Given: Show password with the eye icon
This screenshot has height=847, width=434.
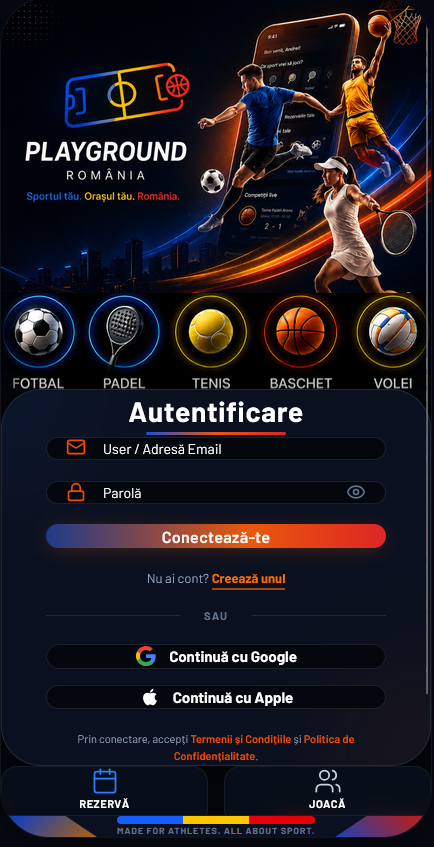Looking at the screenshot, I should (356, 492).
